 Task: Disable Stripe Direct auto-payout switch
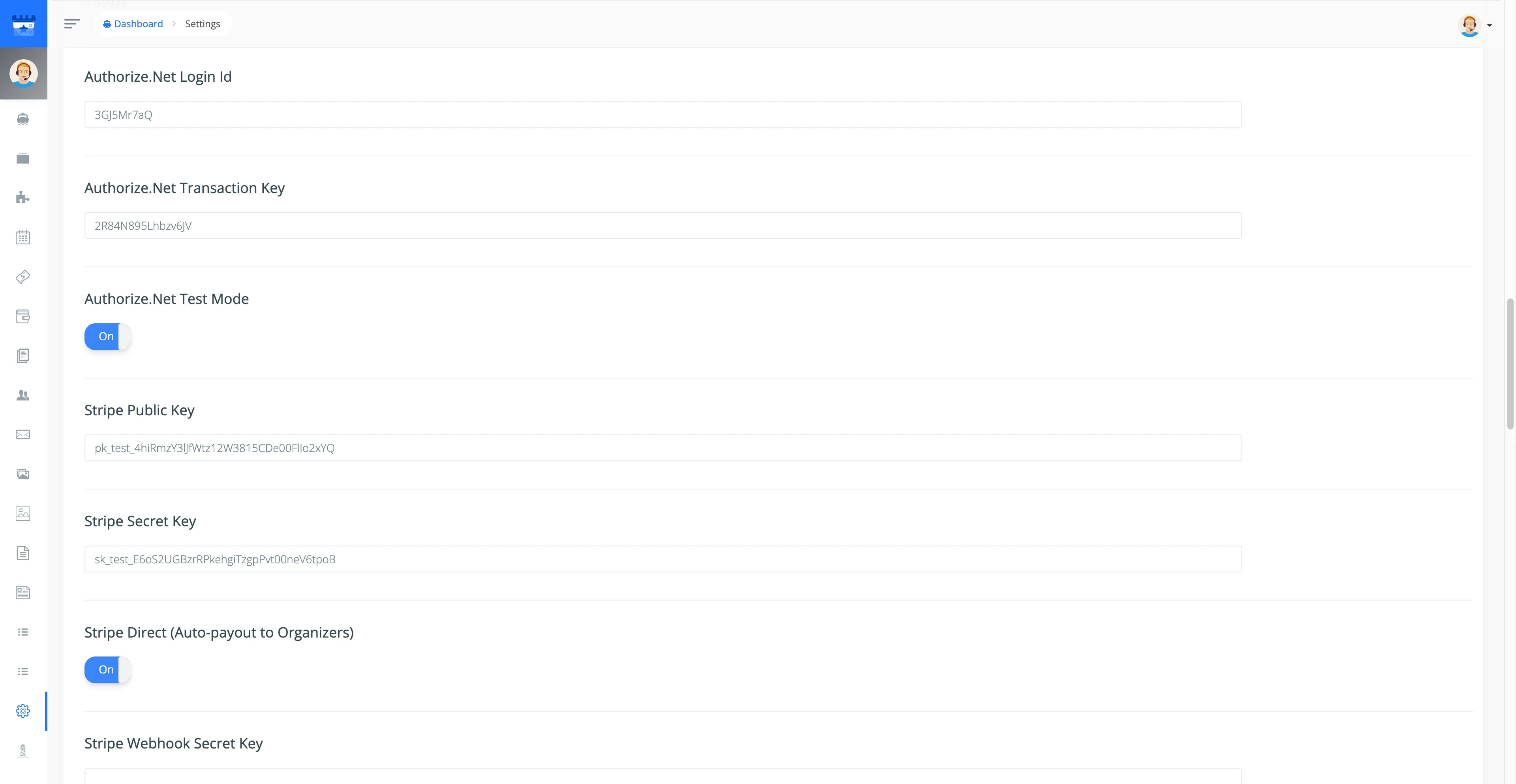coord(107,670)
